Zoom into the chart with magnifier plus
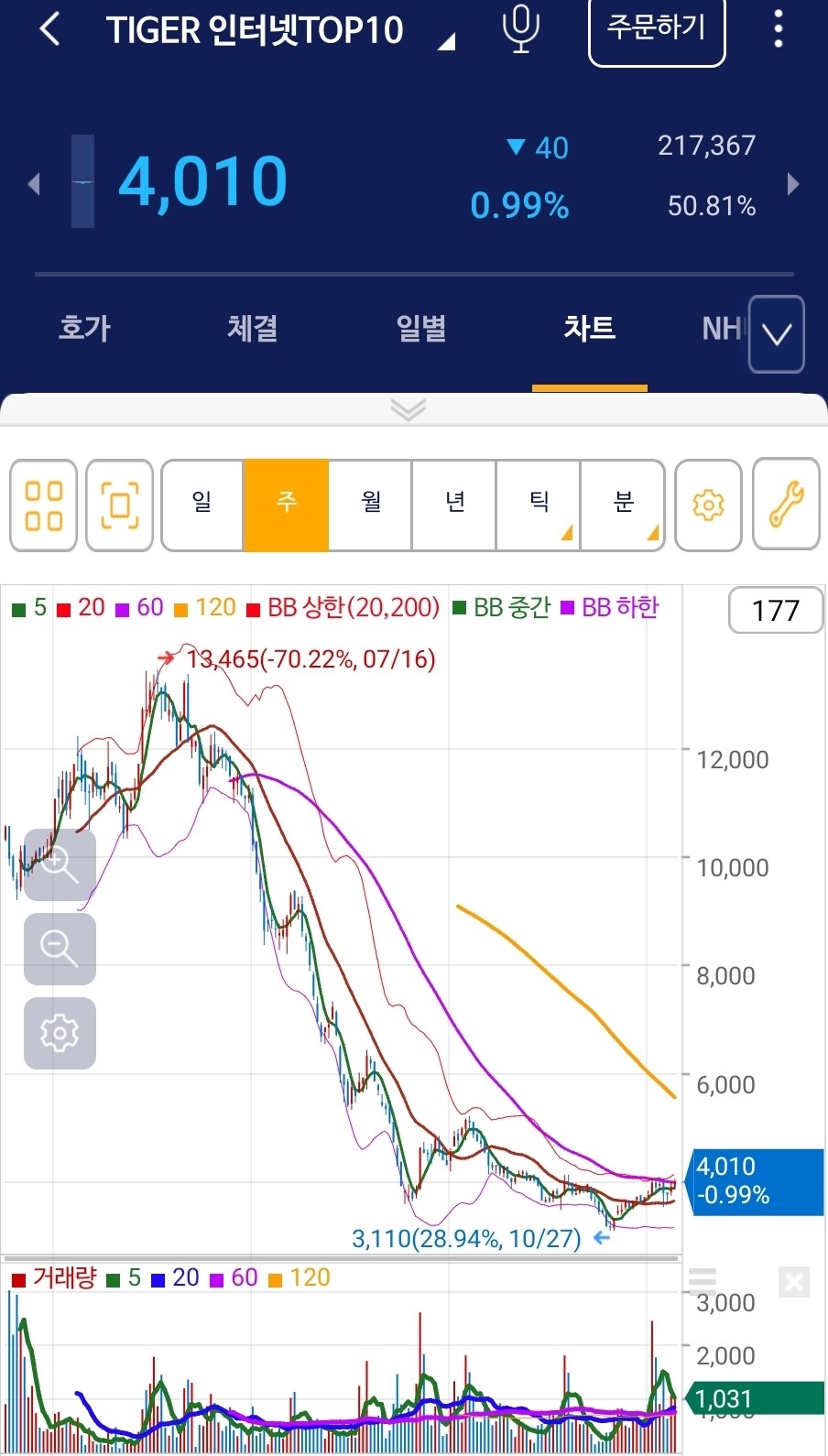This screenshot has height=1456, width=828. pos(59,864)
